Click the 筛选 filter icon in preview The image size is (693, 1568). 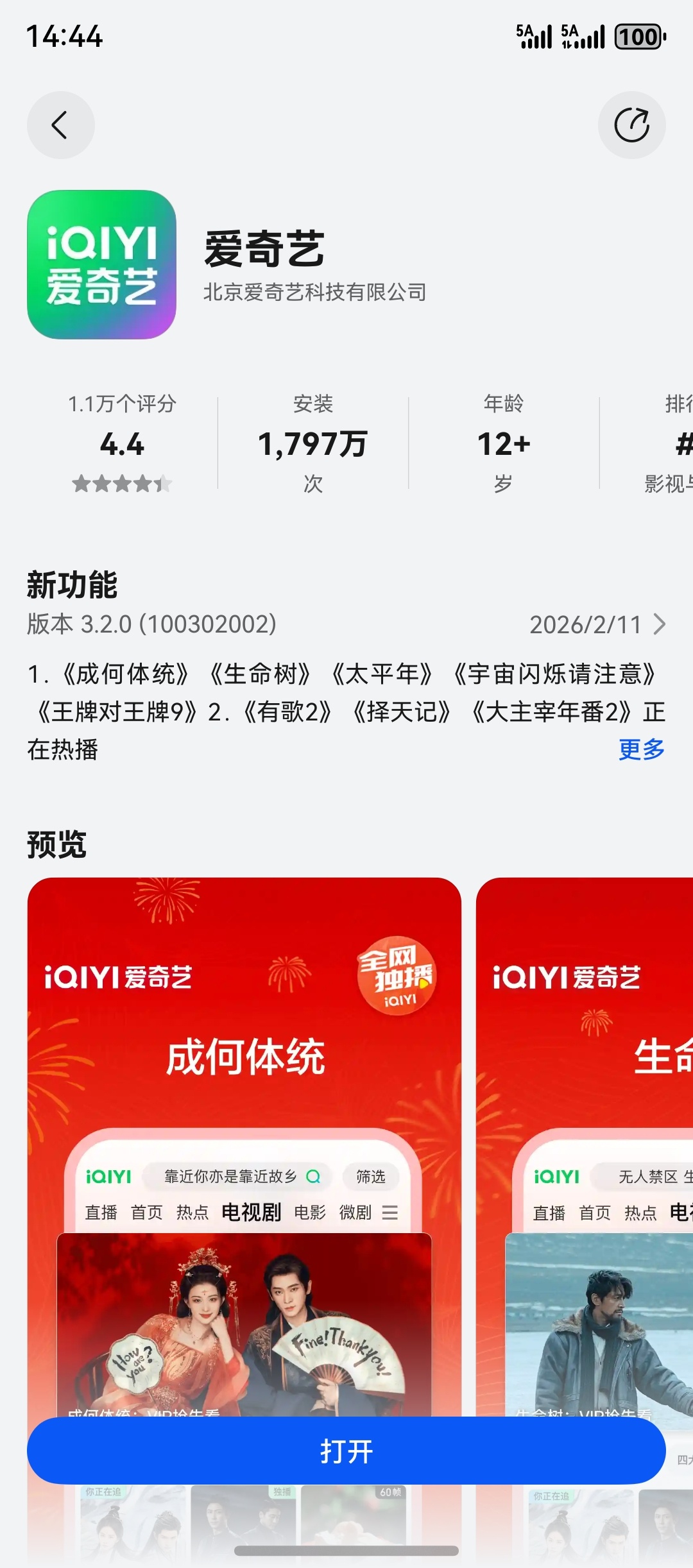click(371, 1177)
